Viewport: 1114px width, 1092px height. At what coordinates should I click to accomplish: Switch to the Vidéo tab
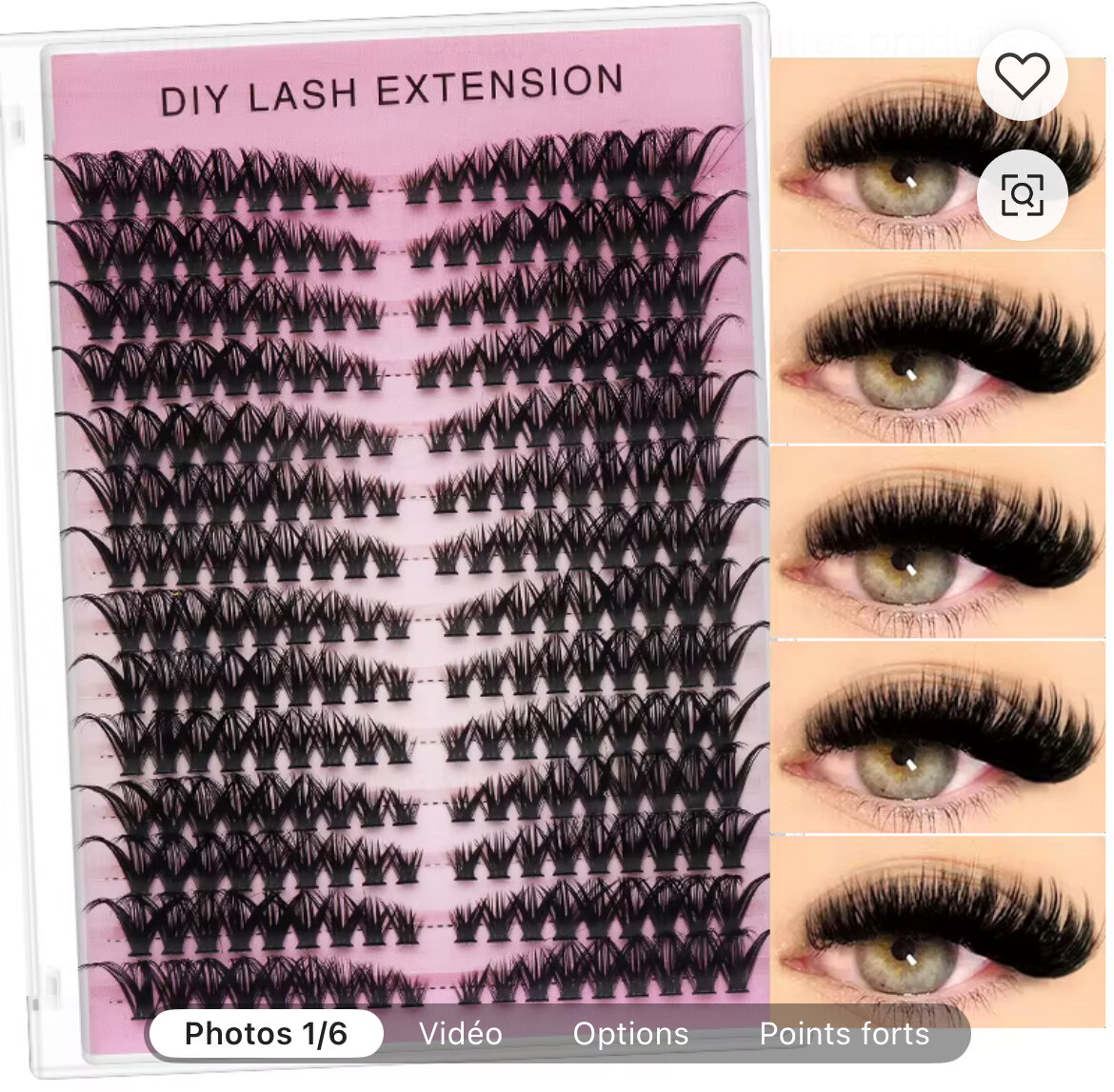[461, 1034]
